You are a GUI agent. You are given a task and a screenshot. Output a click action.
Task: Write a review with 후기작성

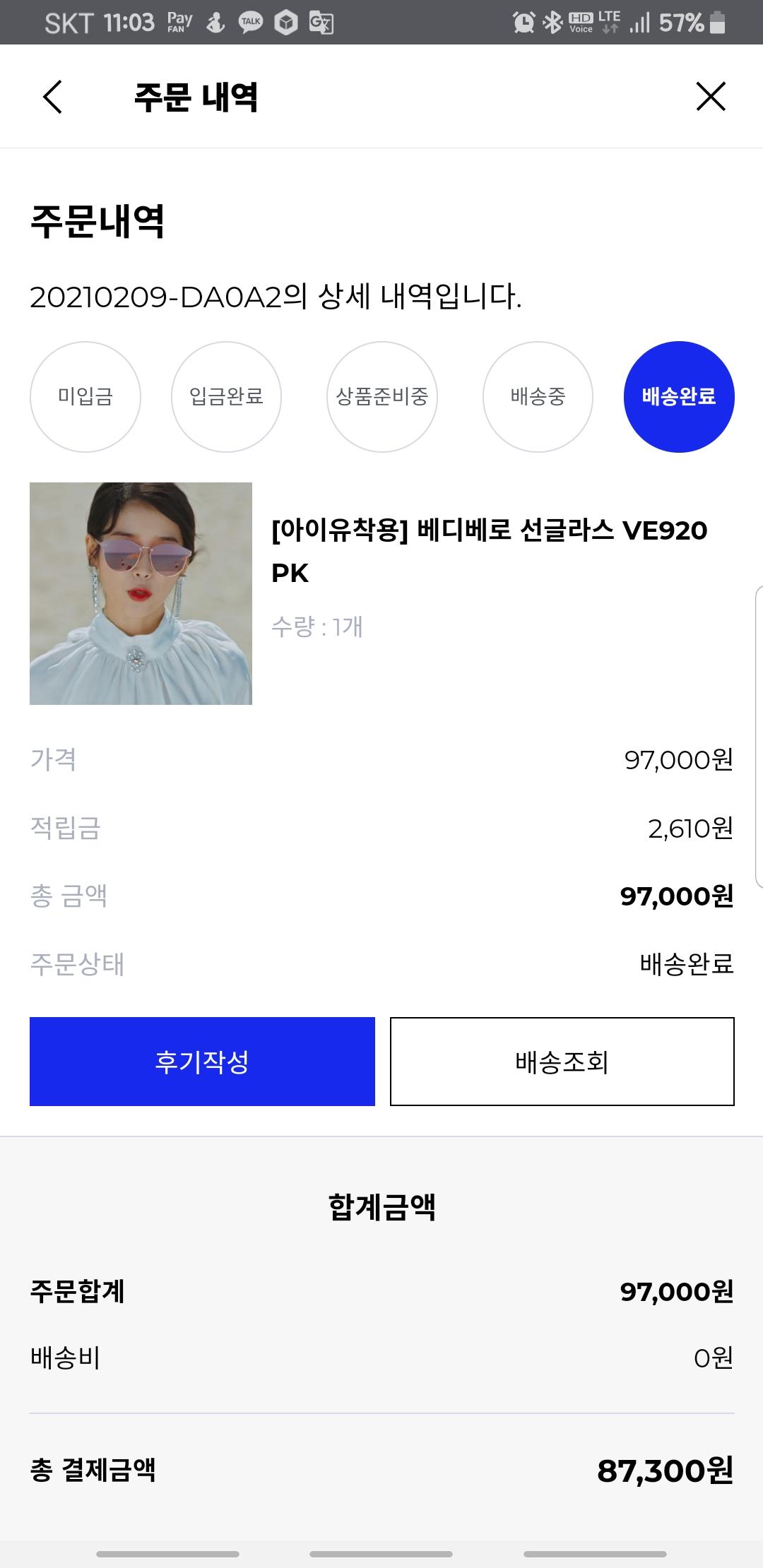click(202, 1061)
